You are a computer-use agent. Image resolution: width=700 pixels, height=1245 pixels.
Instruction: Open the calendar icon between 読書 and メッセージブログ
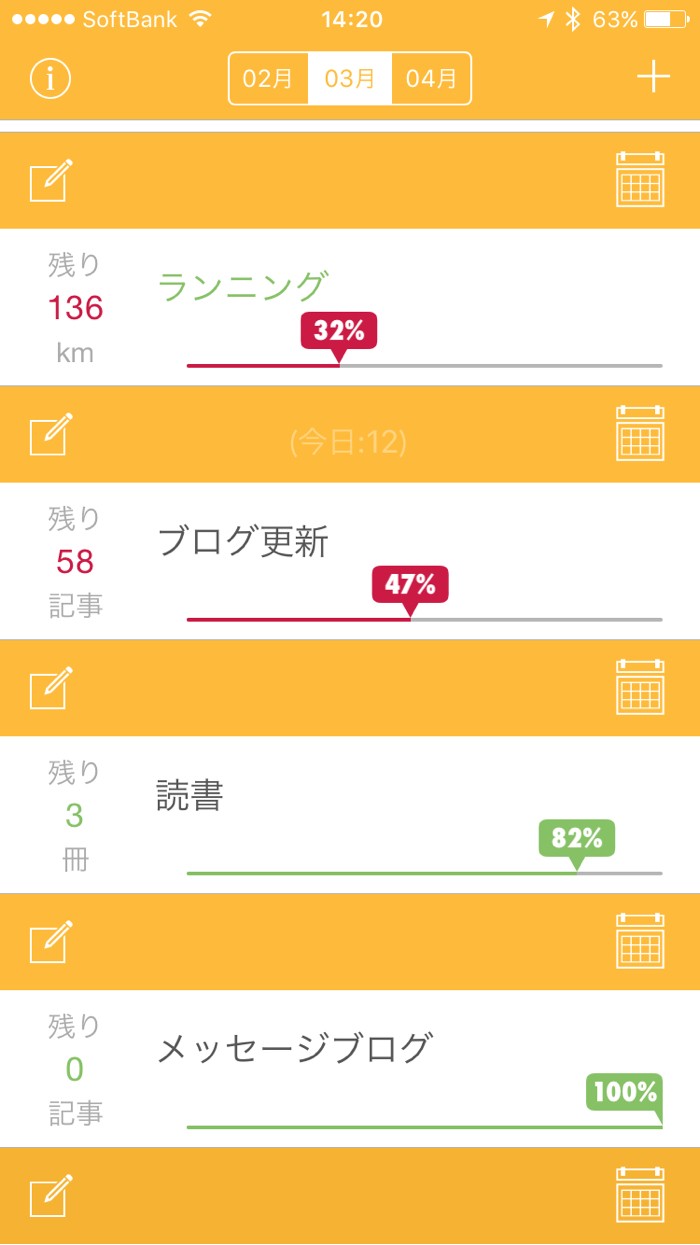click(640, 941)
